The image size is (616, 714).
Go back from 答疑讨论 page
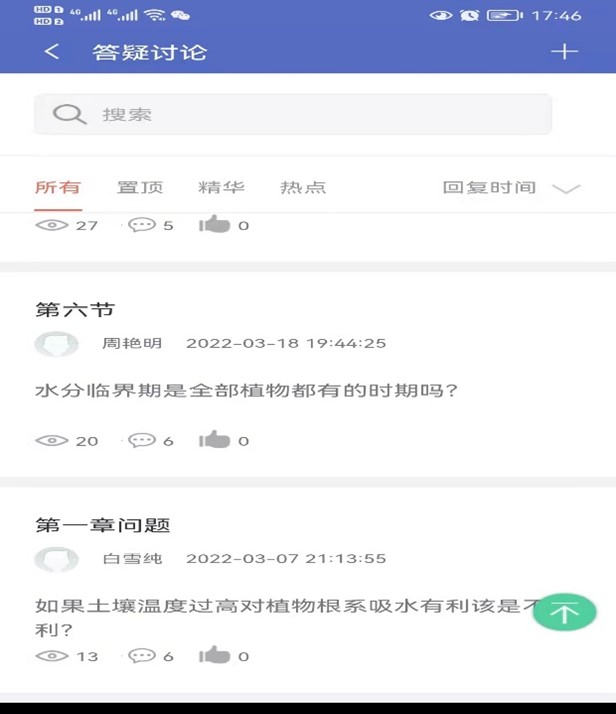coord(52,52)
